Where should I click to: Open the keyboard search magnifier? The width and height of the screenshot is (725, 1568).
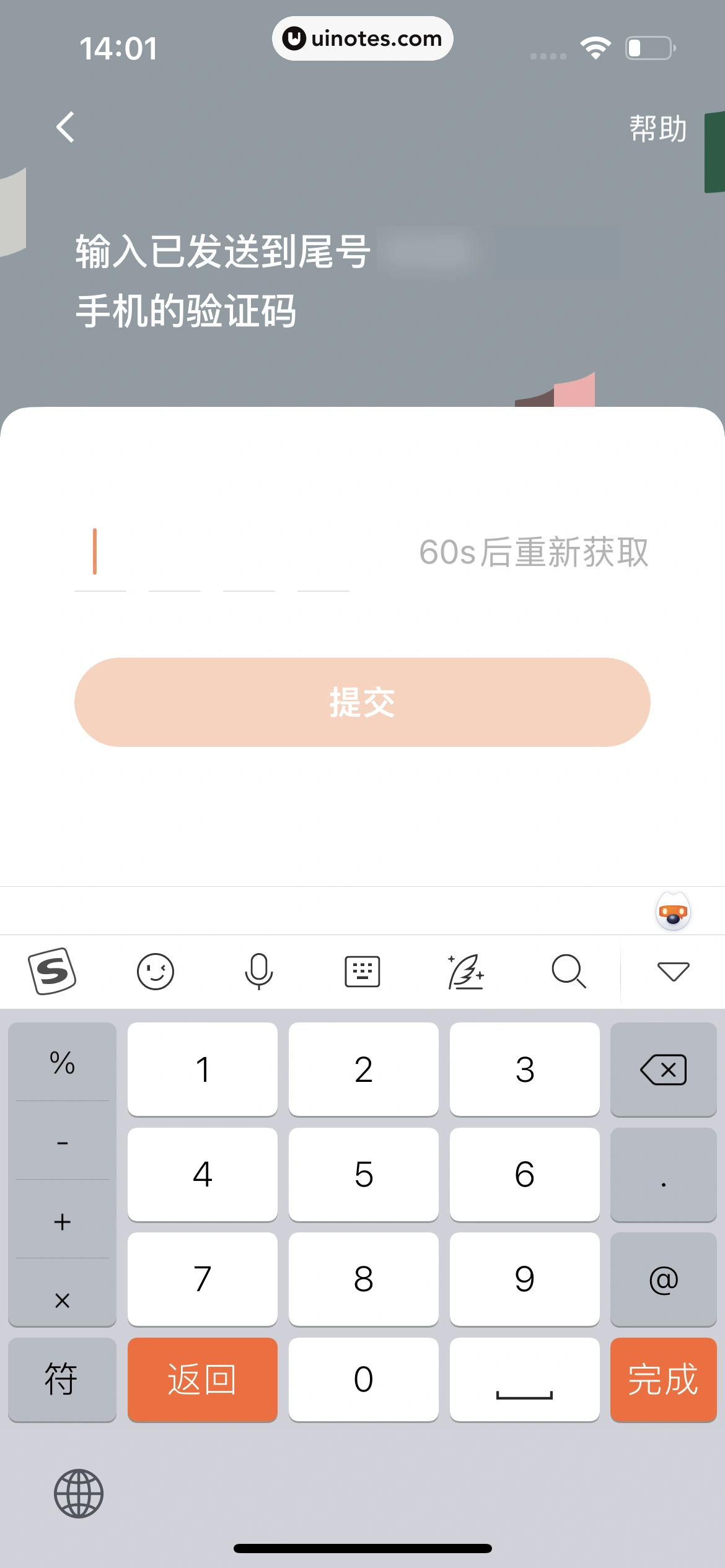pyautogui.click(x=568, y=971)
